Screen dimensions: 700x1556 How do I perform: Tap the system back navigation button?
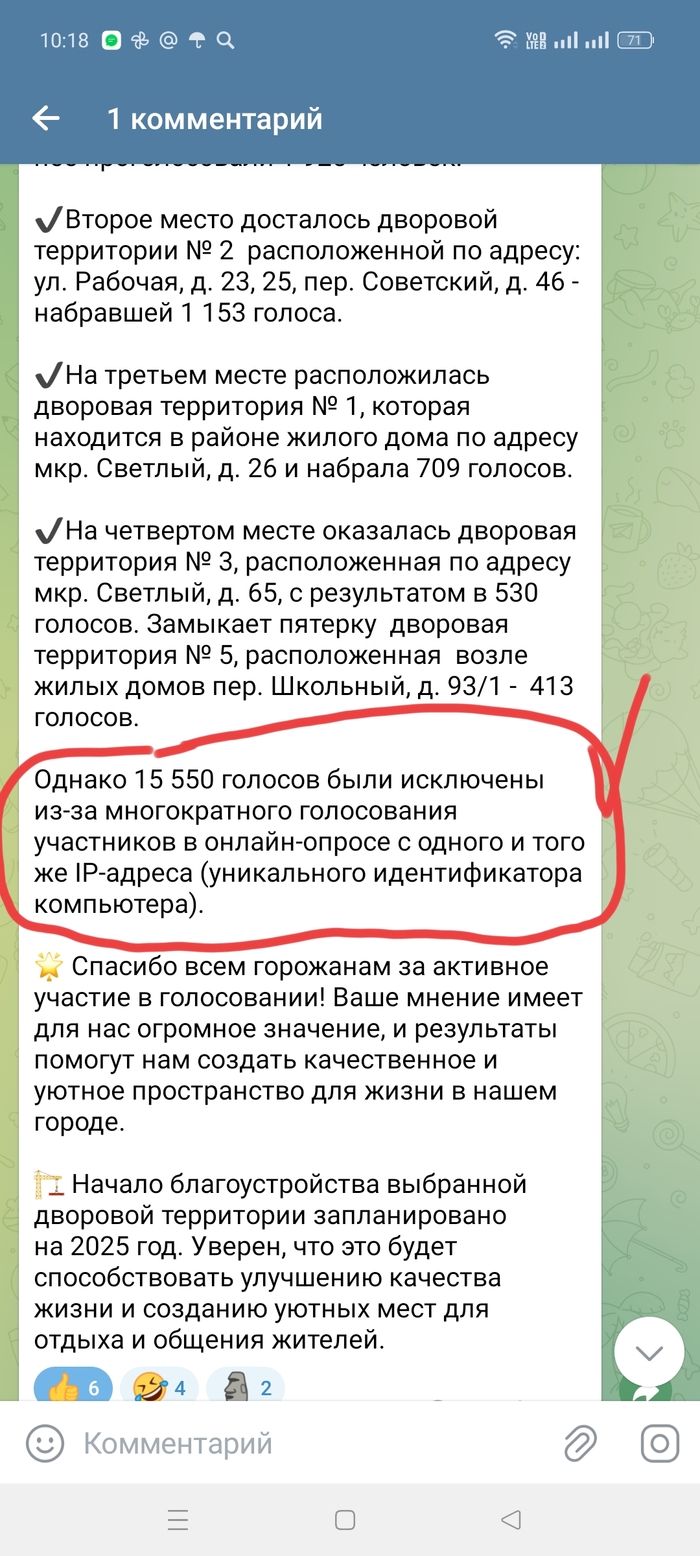pos(511,1521)
